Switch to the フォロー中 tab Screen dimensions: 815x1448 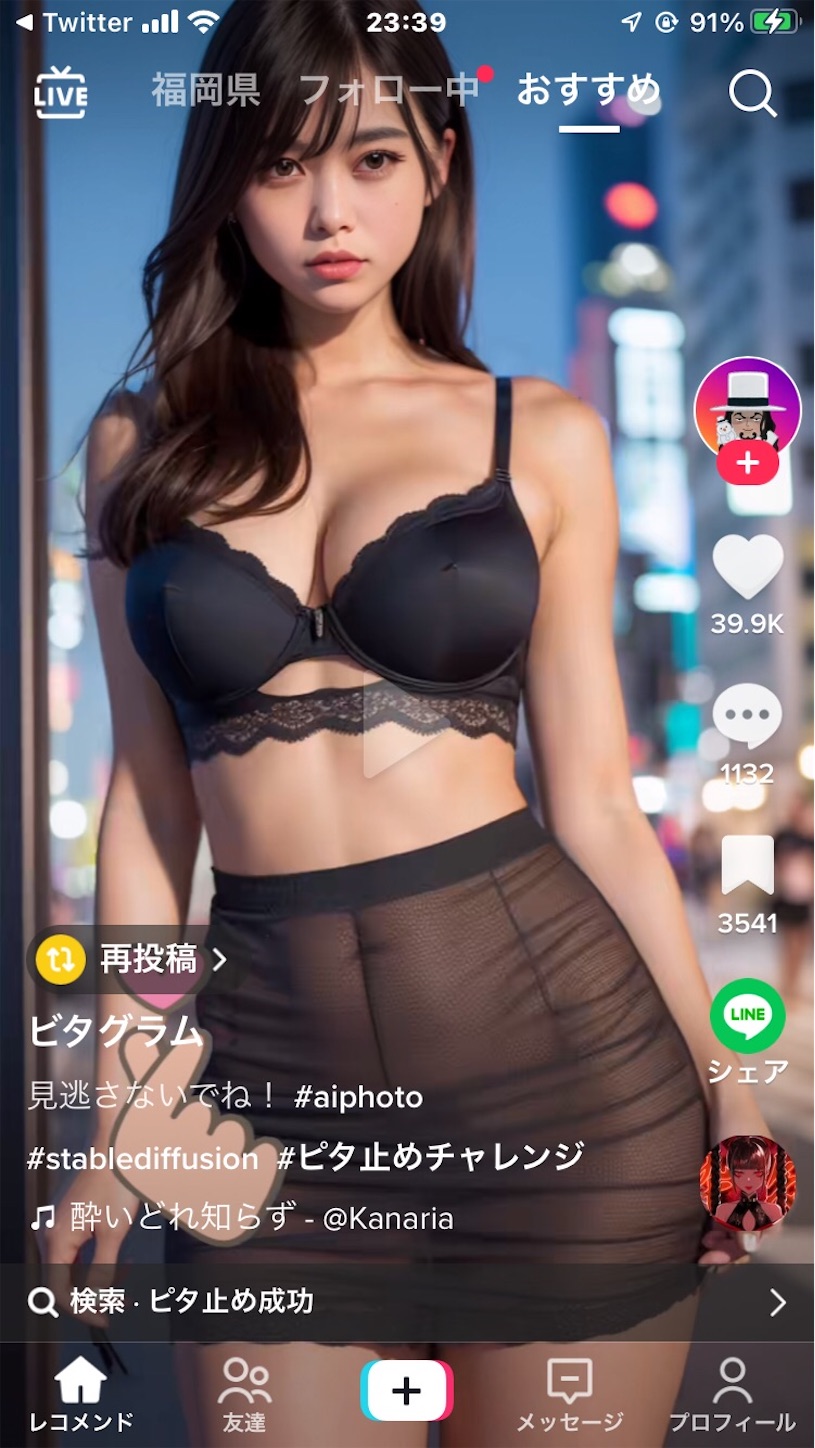pyautogui.click(x=390, y=90)
